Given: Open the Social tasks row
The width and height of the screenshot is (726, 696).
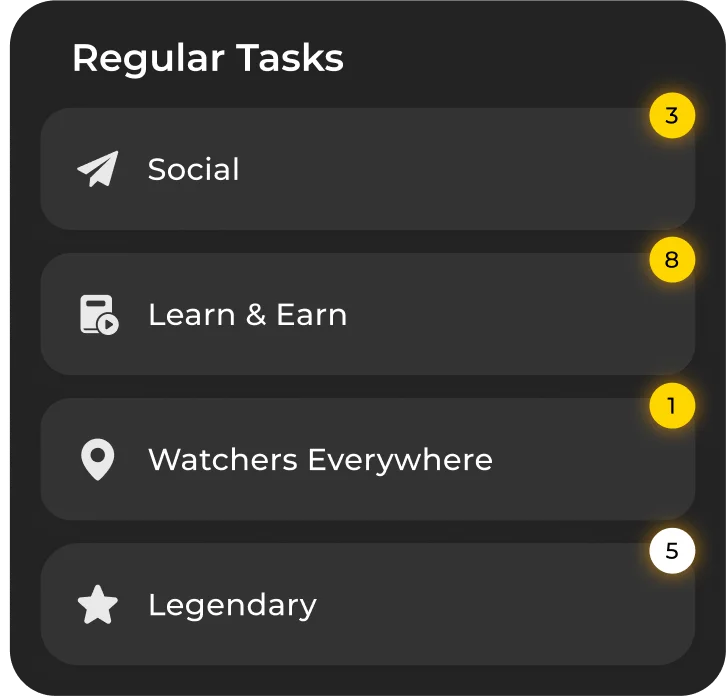Looking at the screenshot, I should pos(367,169).
